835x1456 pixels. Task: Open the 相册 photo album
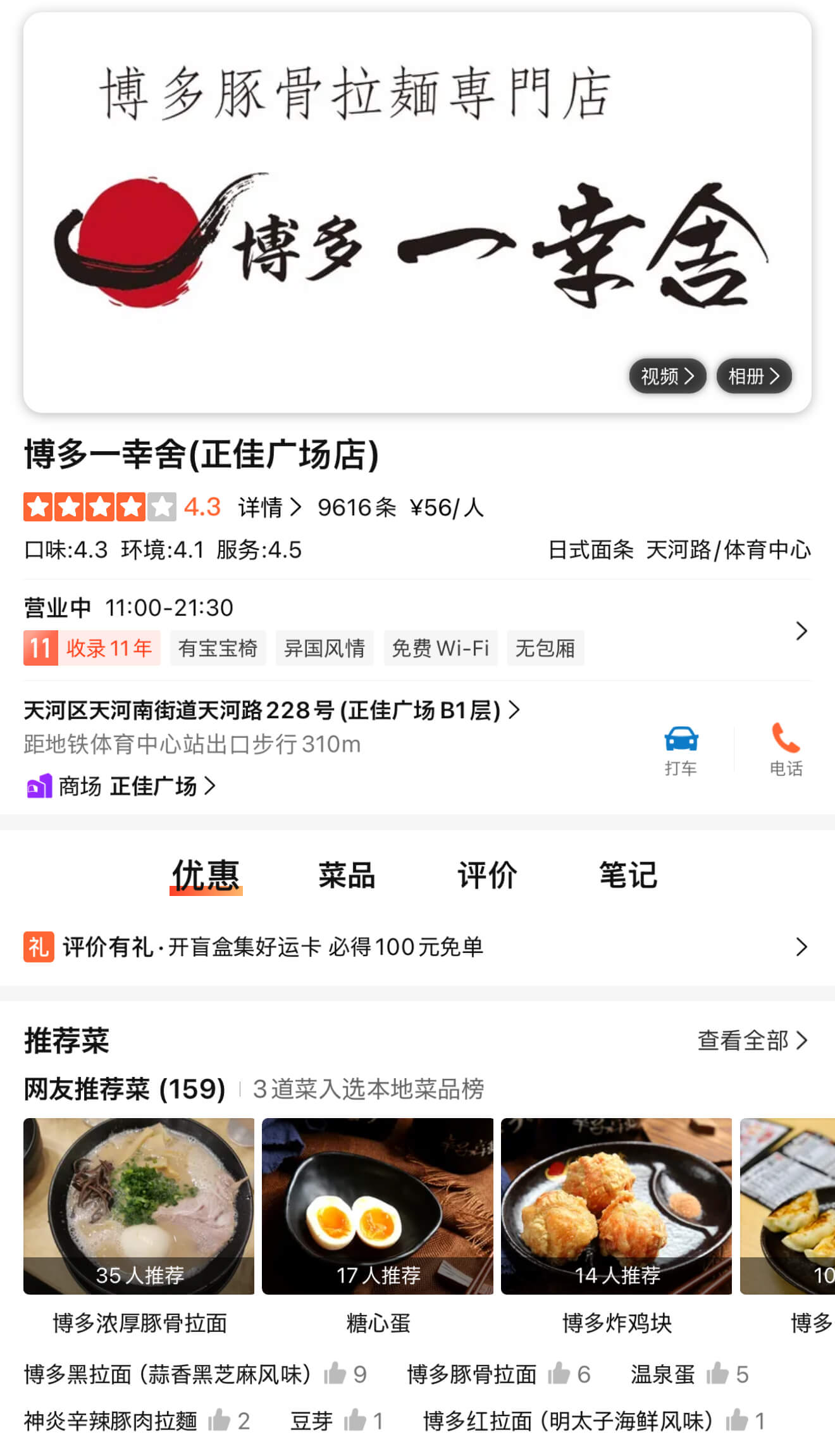[754, 376]
